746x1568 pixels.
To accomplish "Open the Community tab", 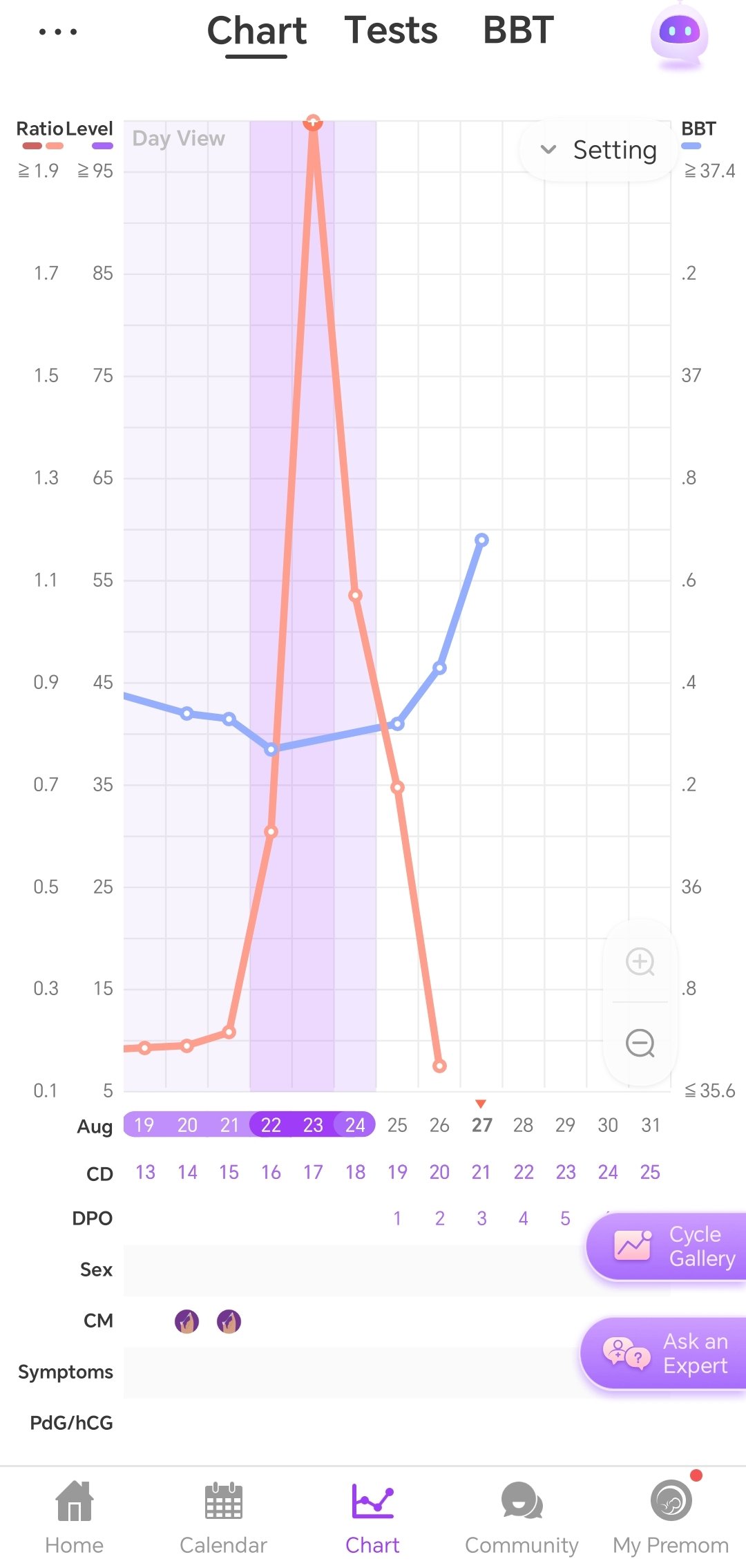I will pos(522,1518).
